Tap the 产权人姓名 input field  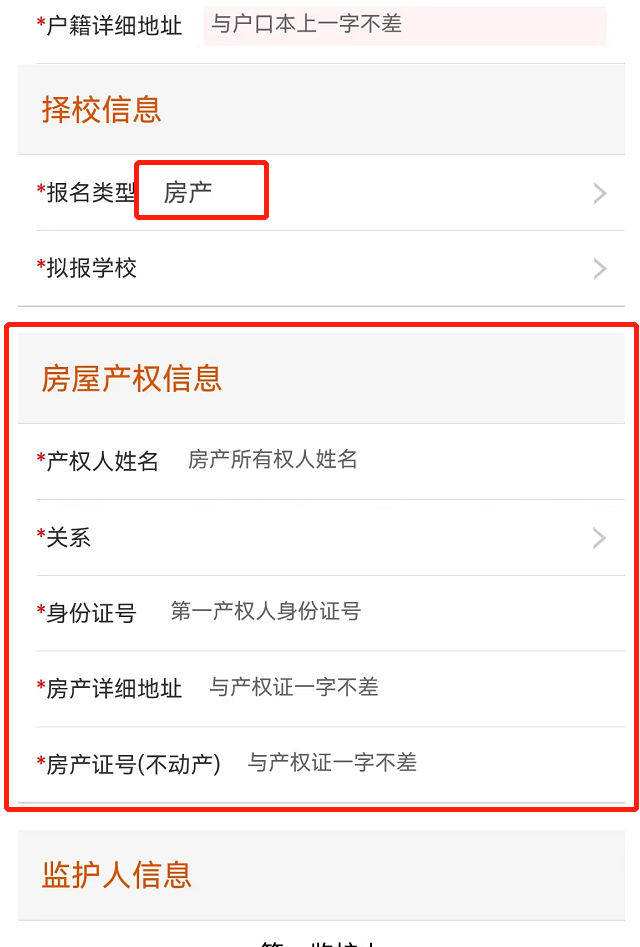pyautogui.click(x=398, y=461)
